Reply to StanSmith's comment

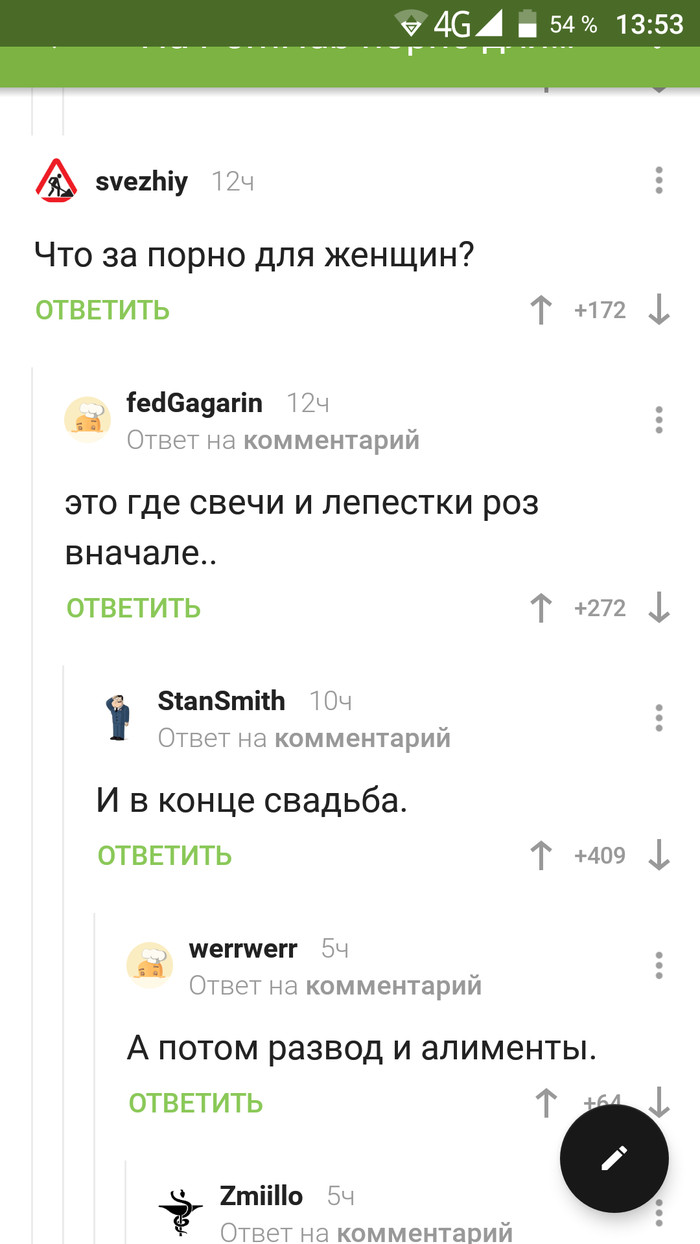pos(165,856)
